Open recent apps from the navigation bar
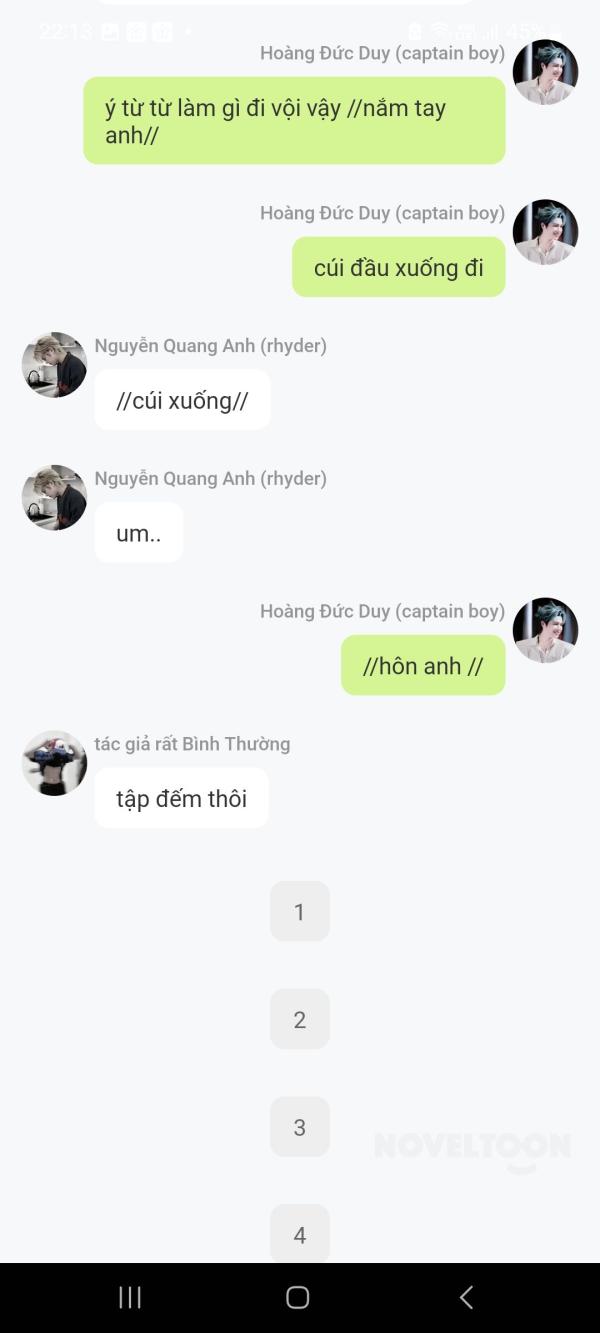This screenshot has height=1333, width=600. [130, 1297]
